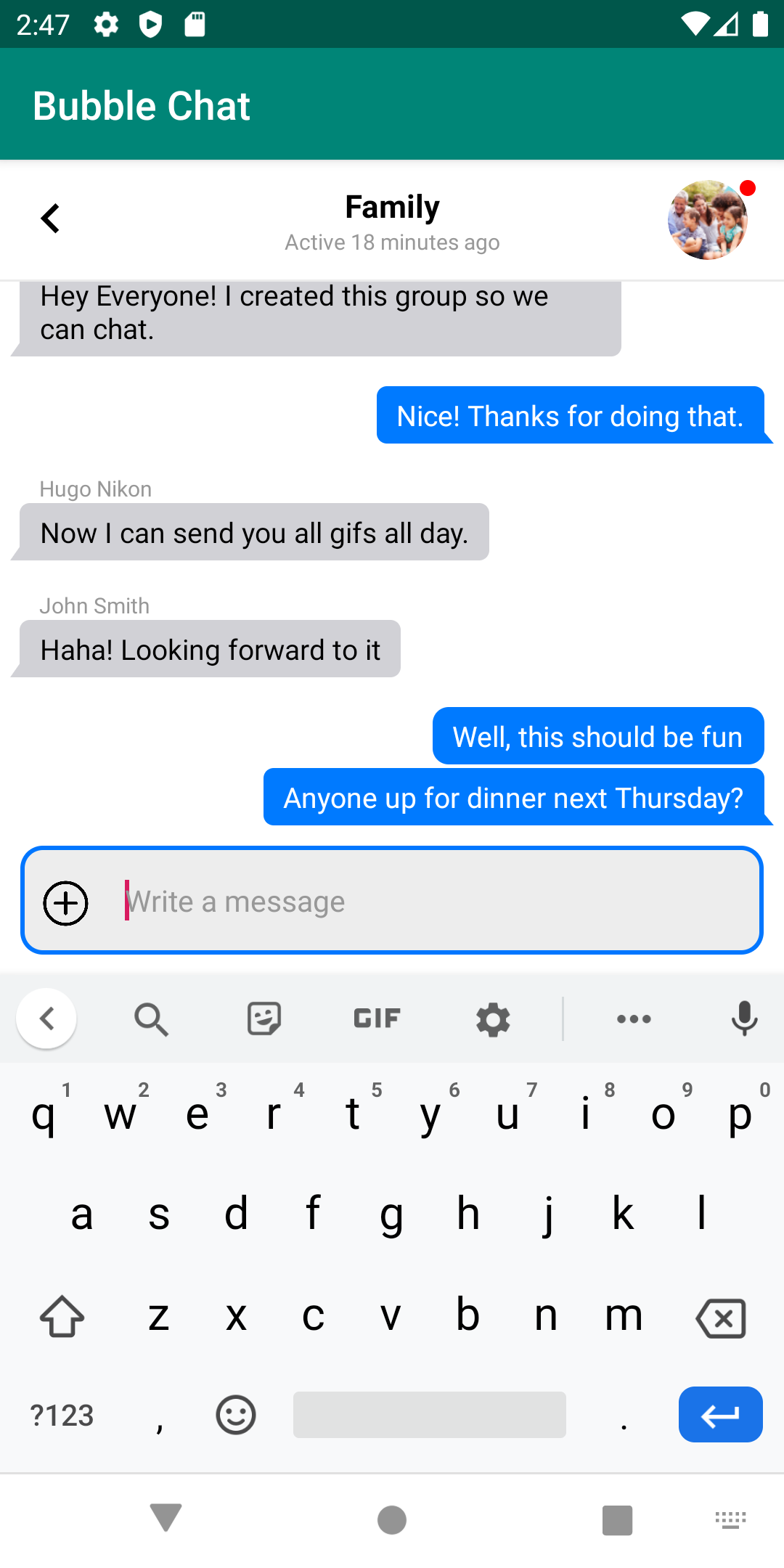Collapse the keyboard toolbar with the chevron
Image resolution: width=784 pixels, height=1568 pixels.
coord(46,1018)
